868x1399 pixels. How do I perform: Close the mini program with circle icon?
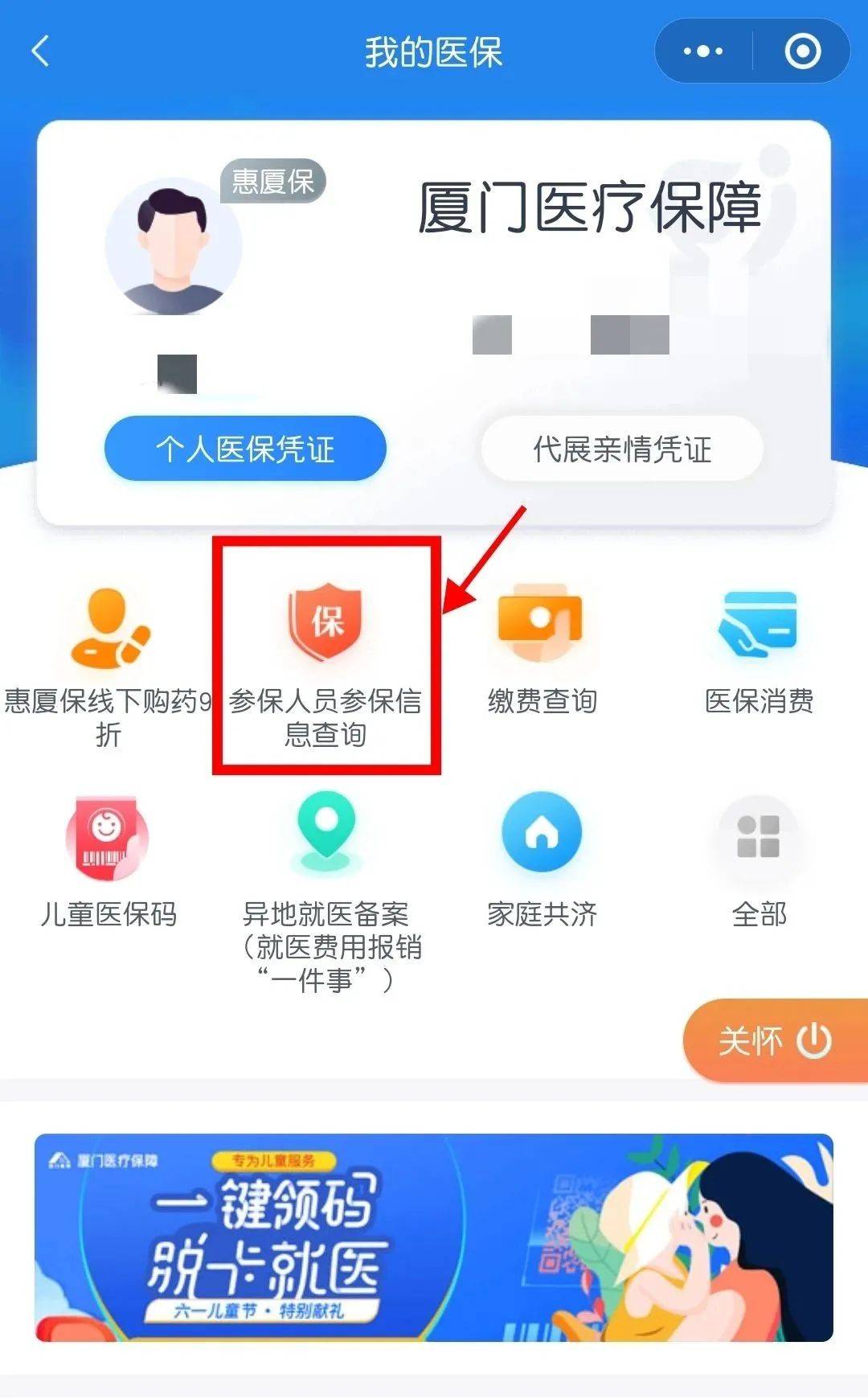click(x=802, y=51)
